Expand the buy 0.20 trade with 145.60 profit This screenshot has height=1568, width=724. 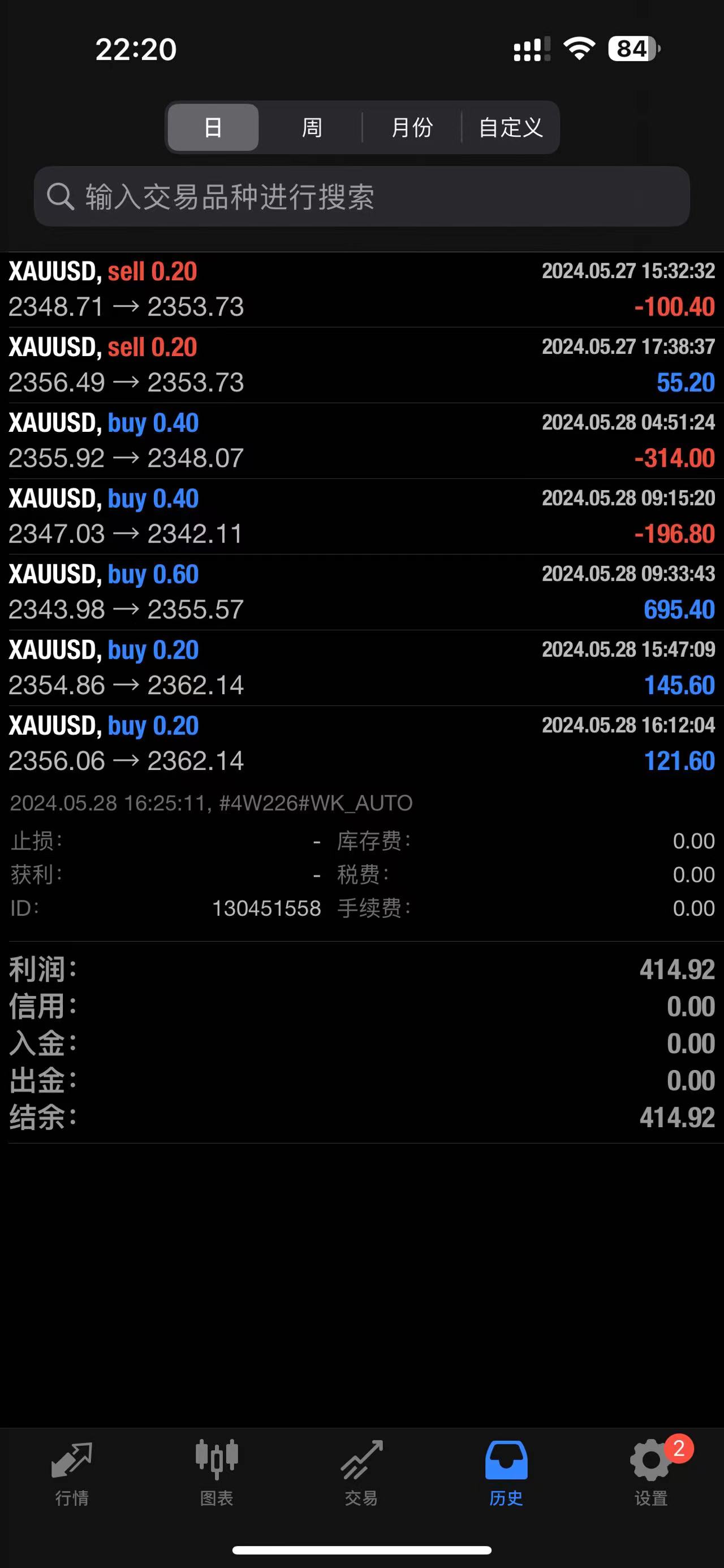(361, 668)
